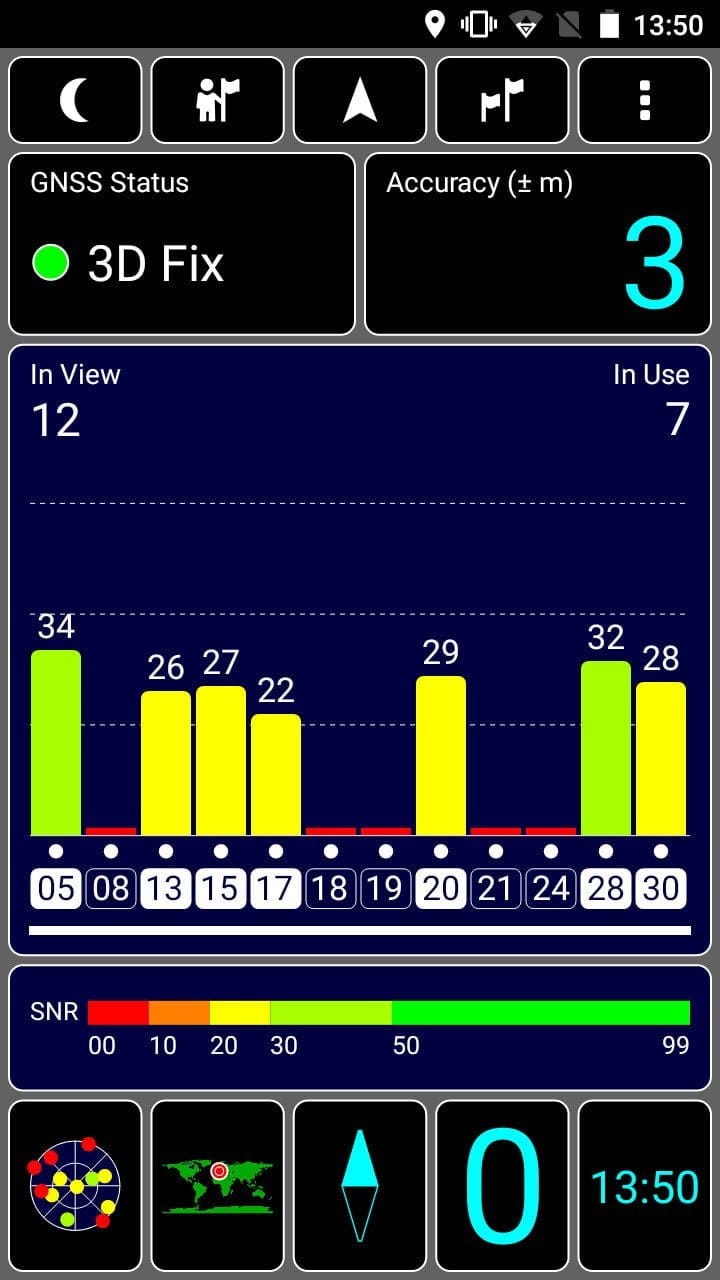This screenshot has width=720, height=1280.
Task: Open the three-dot overflow menu
Action: (x=645, y=100)
